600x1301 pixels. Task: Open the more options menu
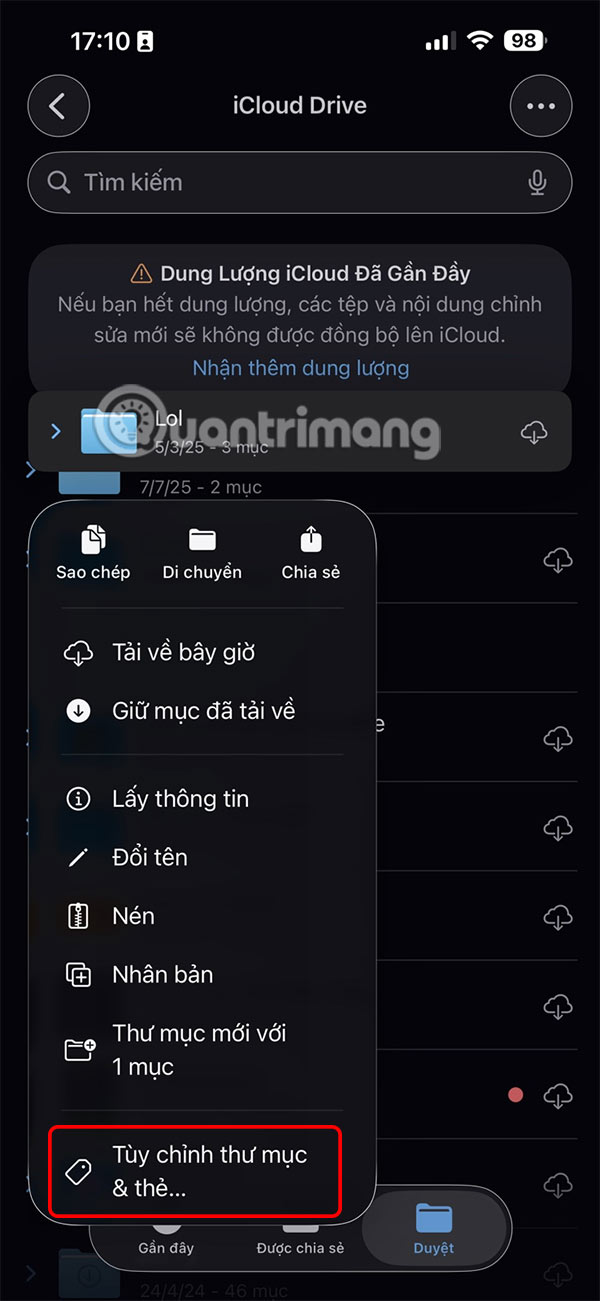[x=540, y=106]
